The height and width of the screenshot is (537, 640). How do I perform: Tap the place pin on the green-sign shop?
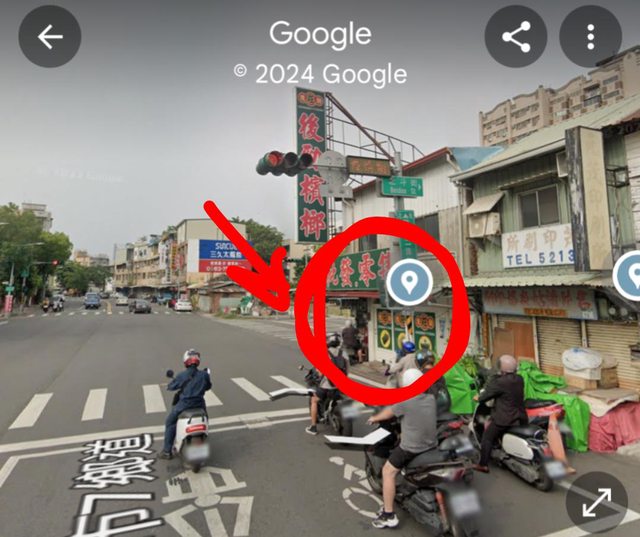click(x=409, y=282)
